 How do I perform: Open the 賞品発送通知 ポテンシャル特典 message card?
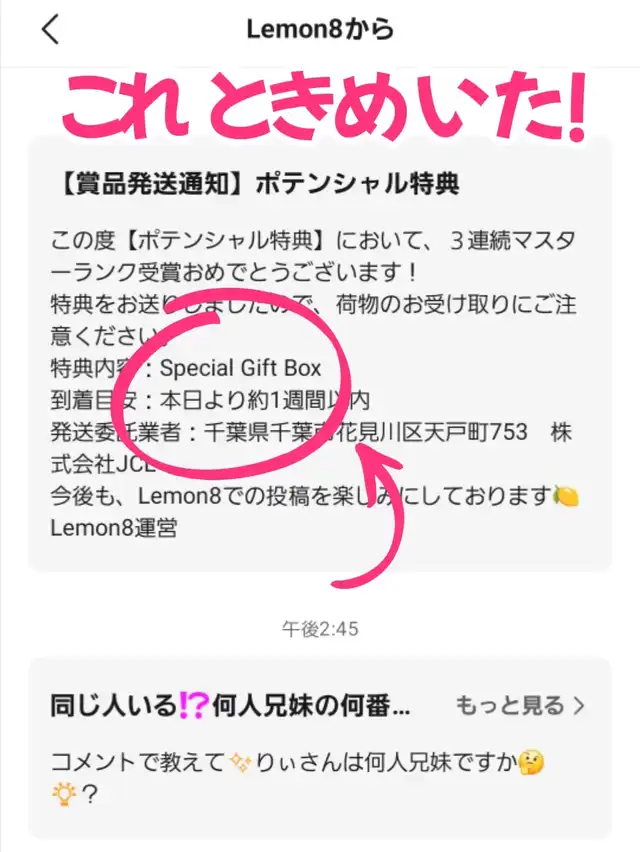(x=319, y=353)
